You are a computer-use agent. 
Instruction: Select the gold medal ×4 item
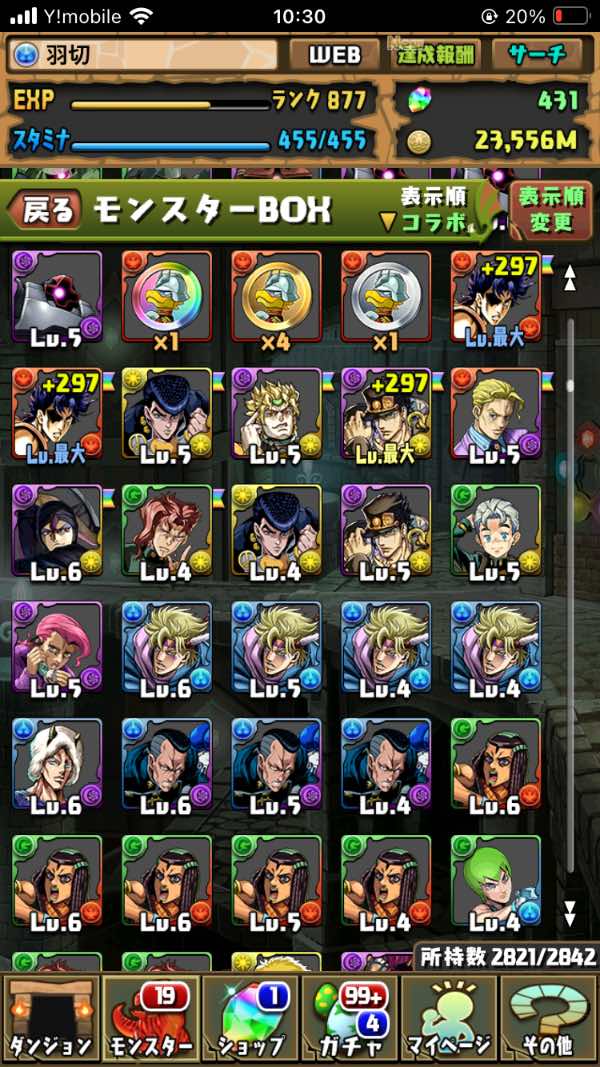pyautogui.click(x=276, y=296)
